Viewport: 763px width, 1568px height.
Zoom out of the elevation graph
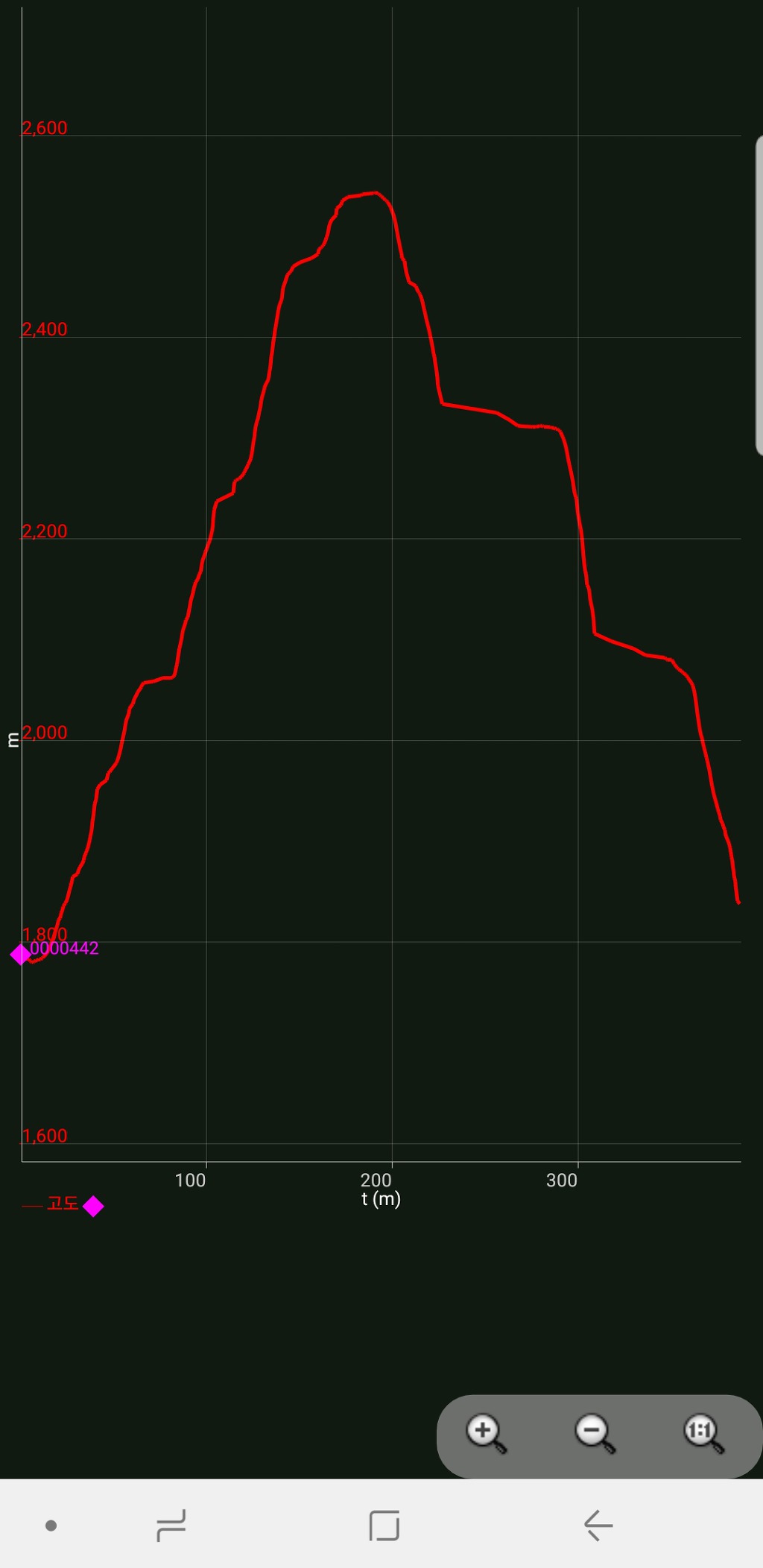tap(595, 1435)
